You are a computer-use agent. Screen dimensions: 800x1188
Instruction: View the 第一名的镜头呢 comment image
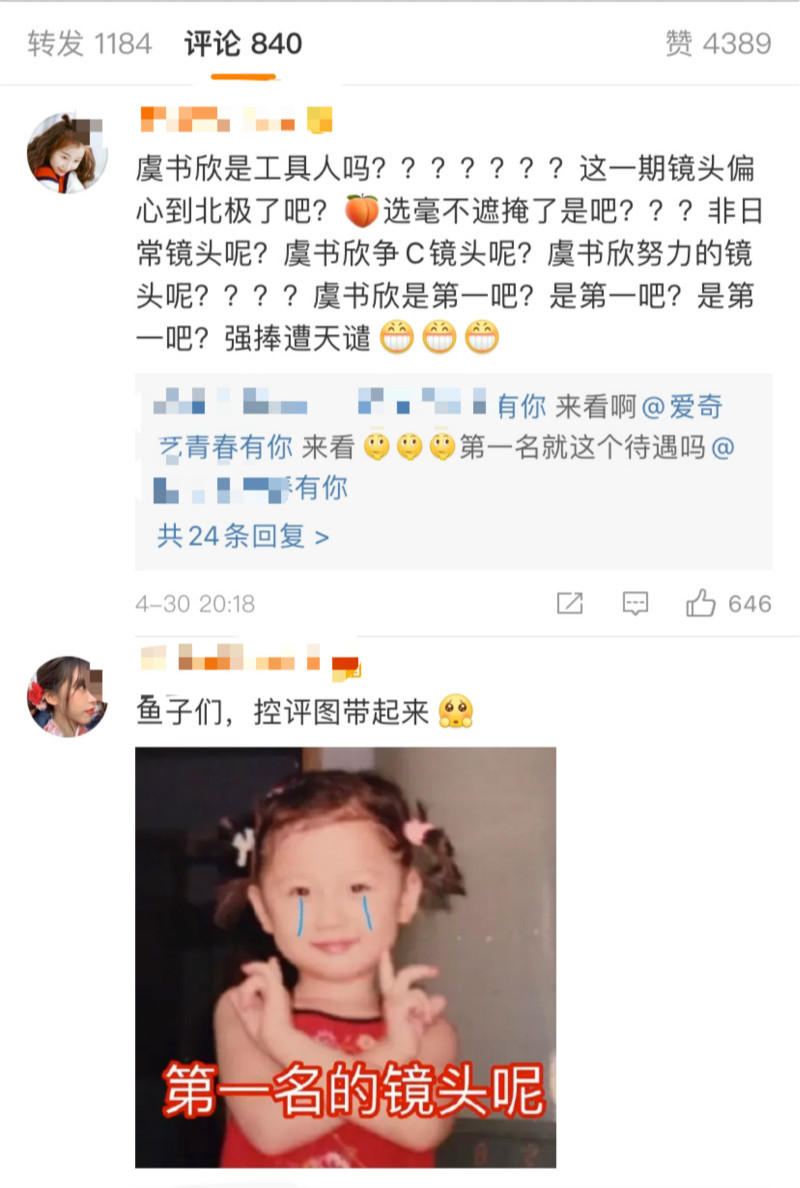(345, 957)
